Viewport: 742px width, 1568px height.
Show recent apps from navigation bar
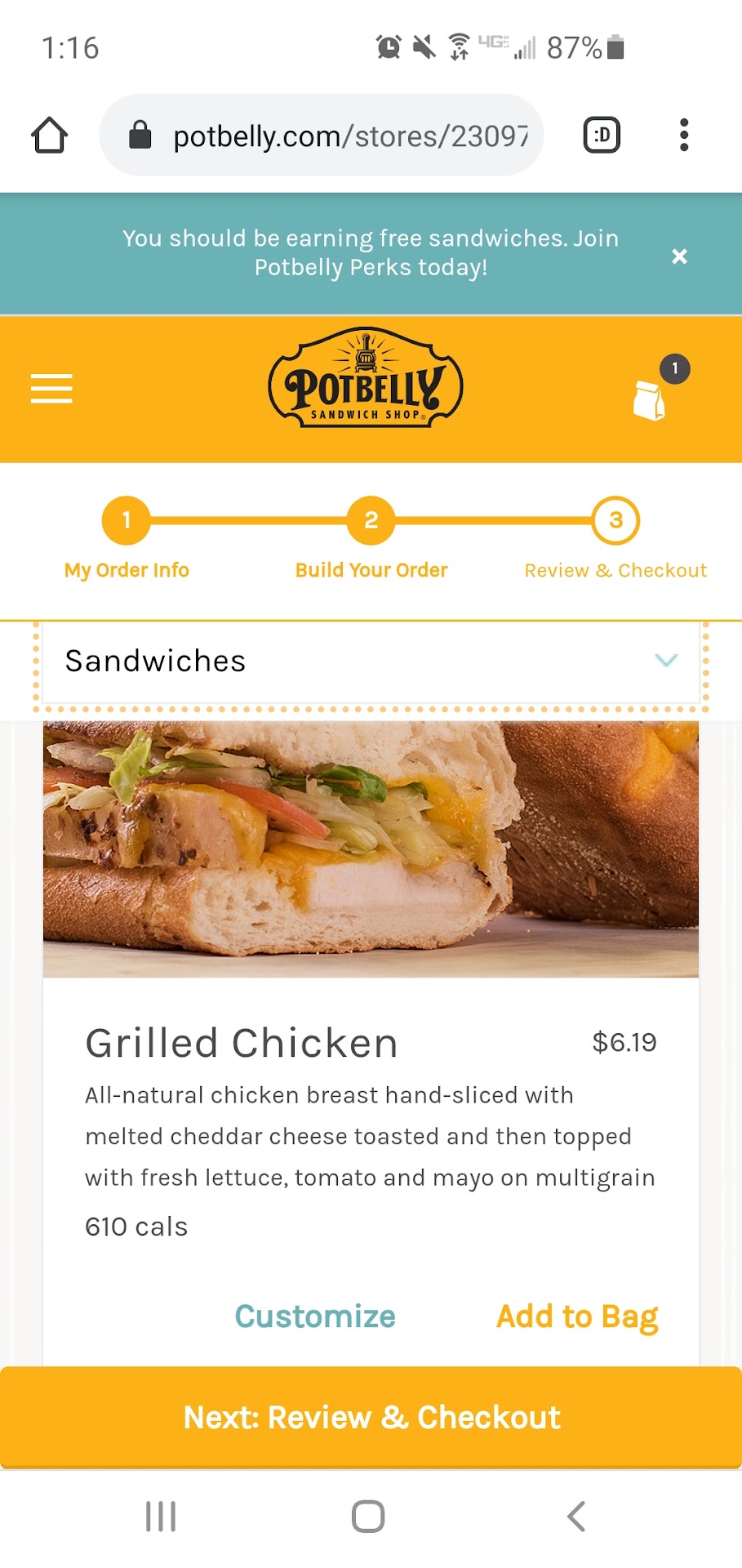click(161, 1517)
